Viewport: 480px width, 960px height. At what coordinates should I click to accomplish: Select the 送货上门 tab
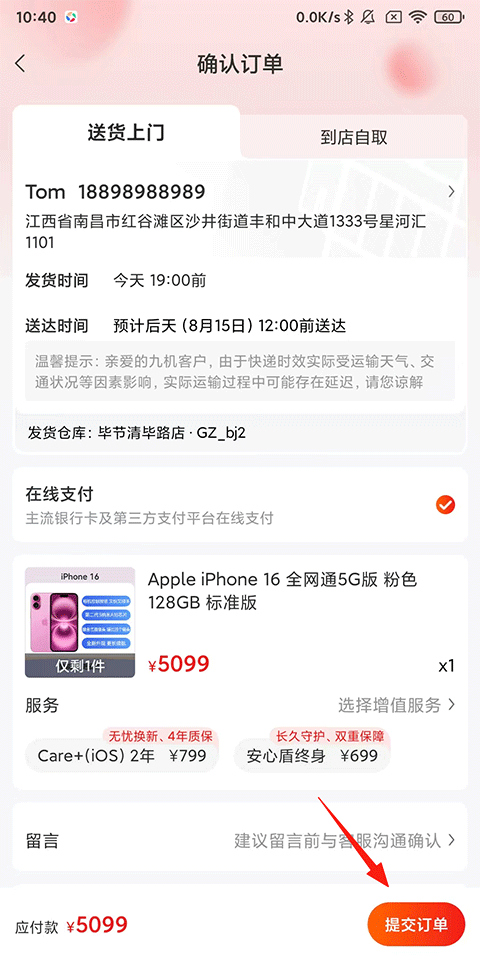(126, 133)
